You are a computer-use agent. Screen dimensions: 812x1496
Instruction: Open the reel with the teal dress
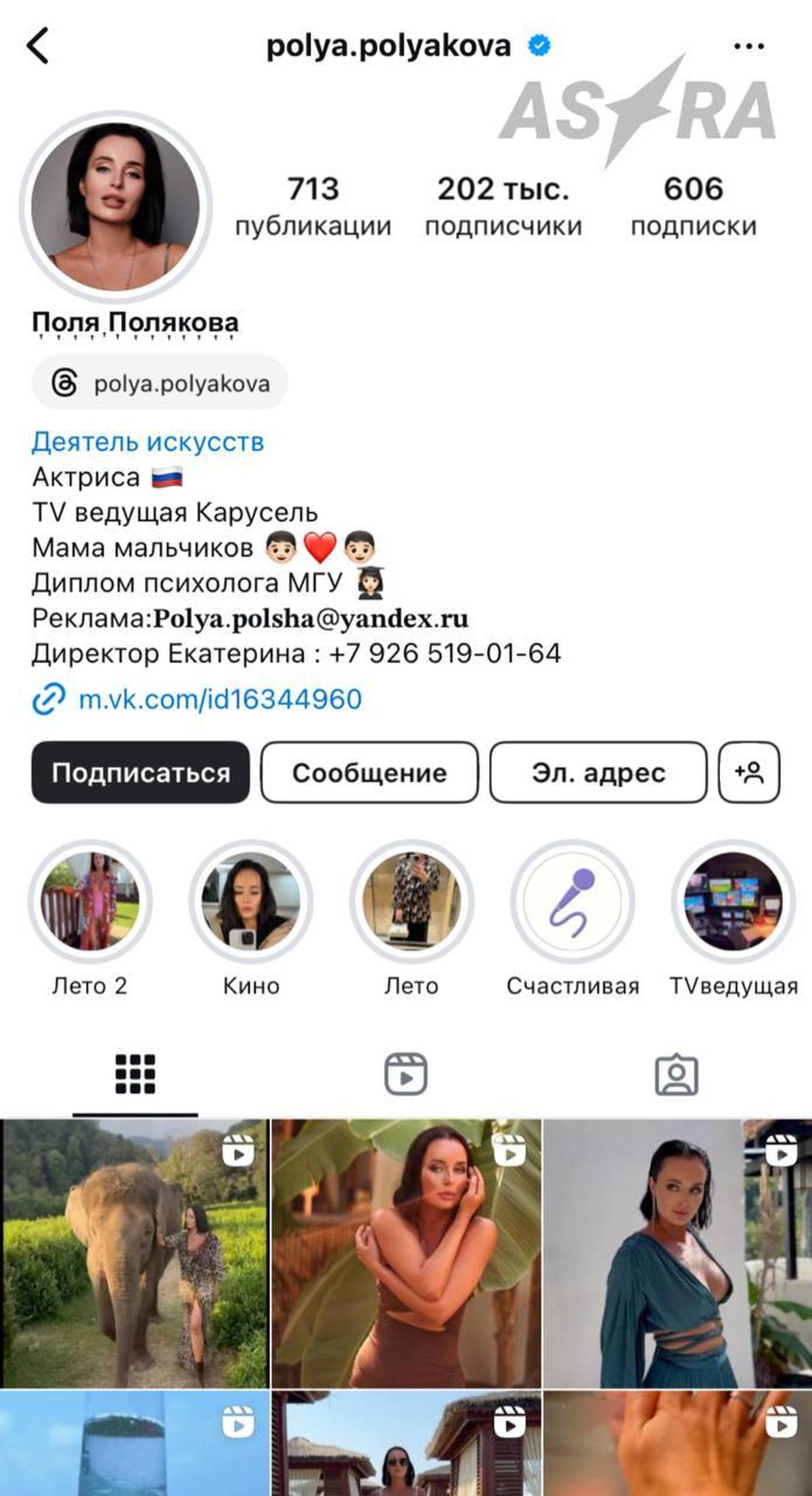coord(677,1252)
